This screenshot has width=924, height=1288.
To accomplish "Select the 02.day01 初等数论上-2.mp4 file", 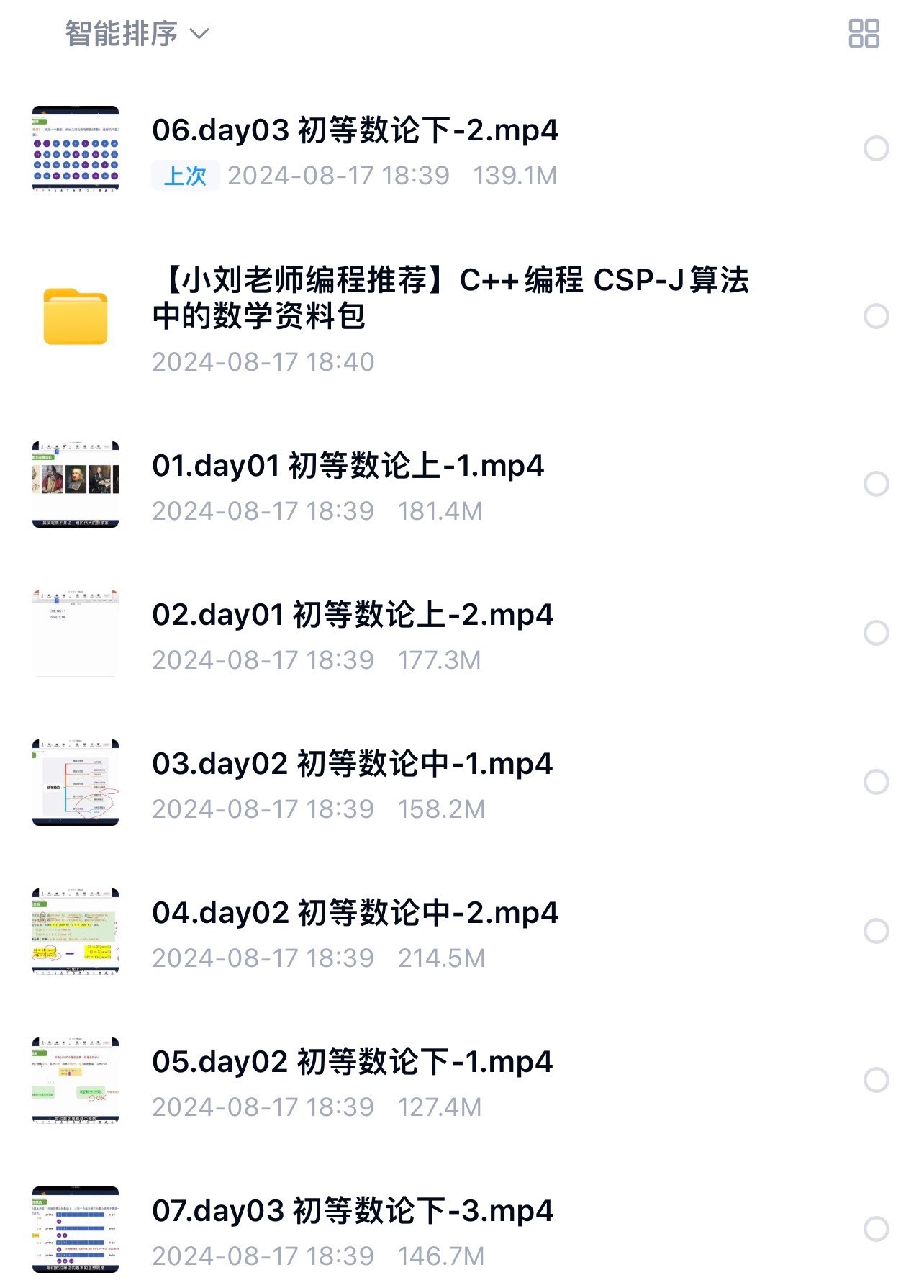I will (876, 633).
